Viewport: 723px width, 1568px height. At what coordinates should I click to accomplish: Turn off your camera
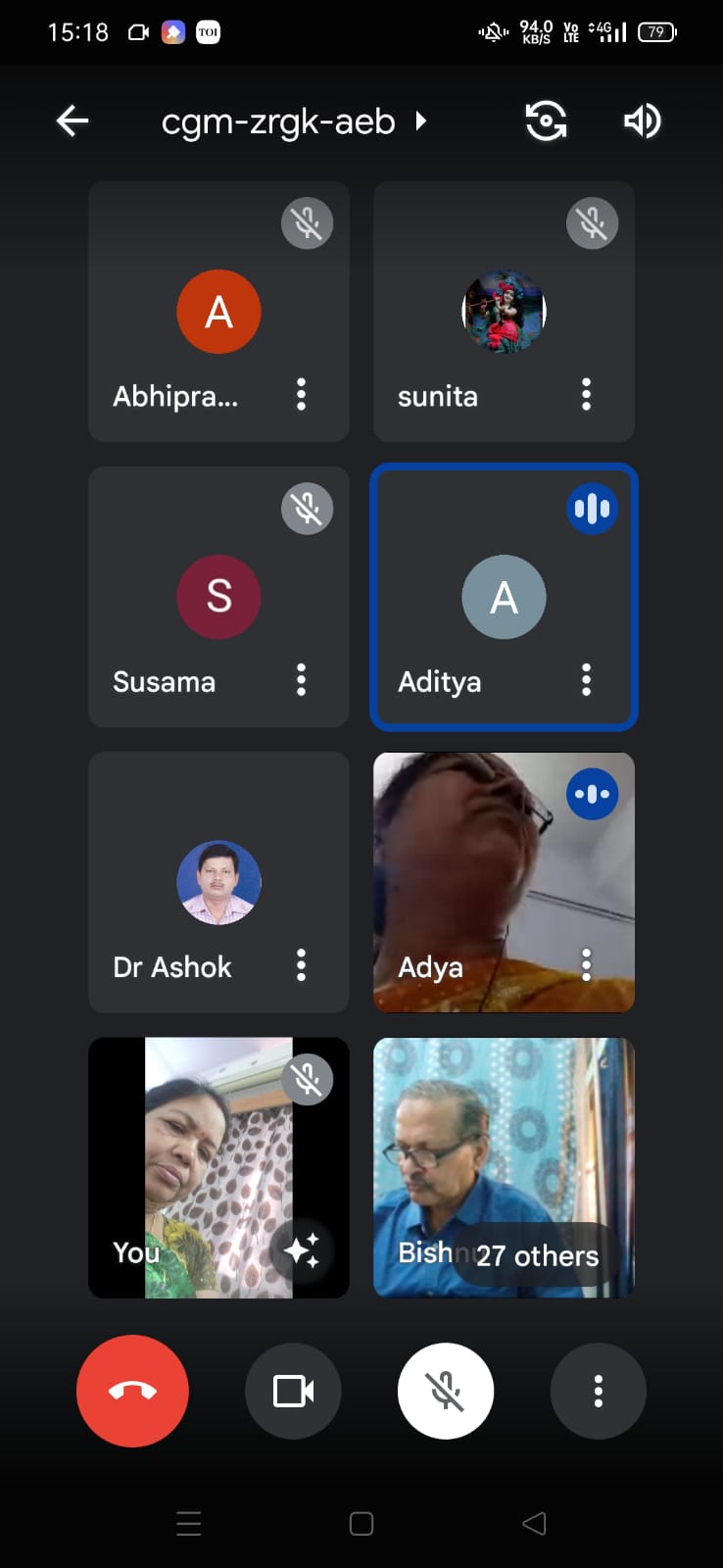click(293, 1391)
